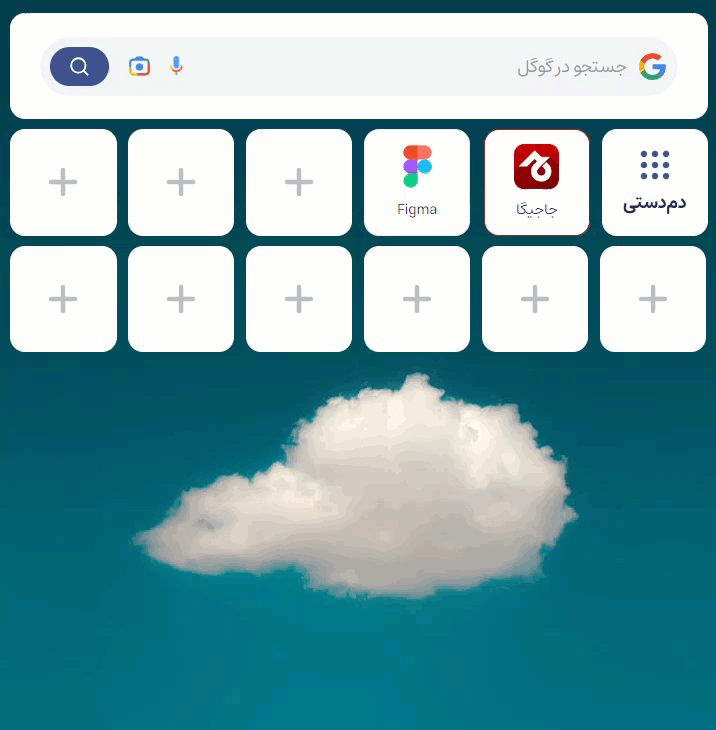Open the Figma shortcut
The image size is (716, 730).
(x=417, y=182)
